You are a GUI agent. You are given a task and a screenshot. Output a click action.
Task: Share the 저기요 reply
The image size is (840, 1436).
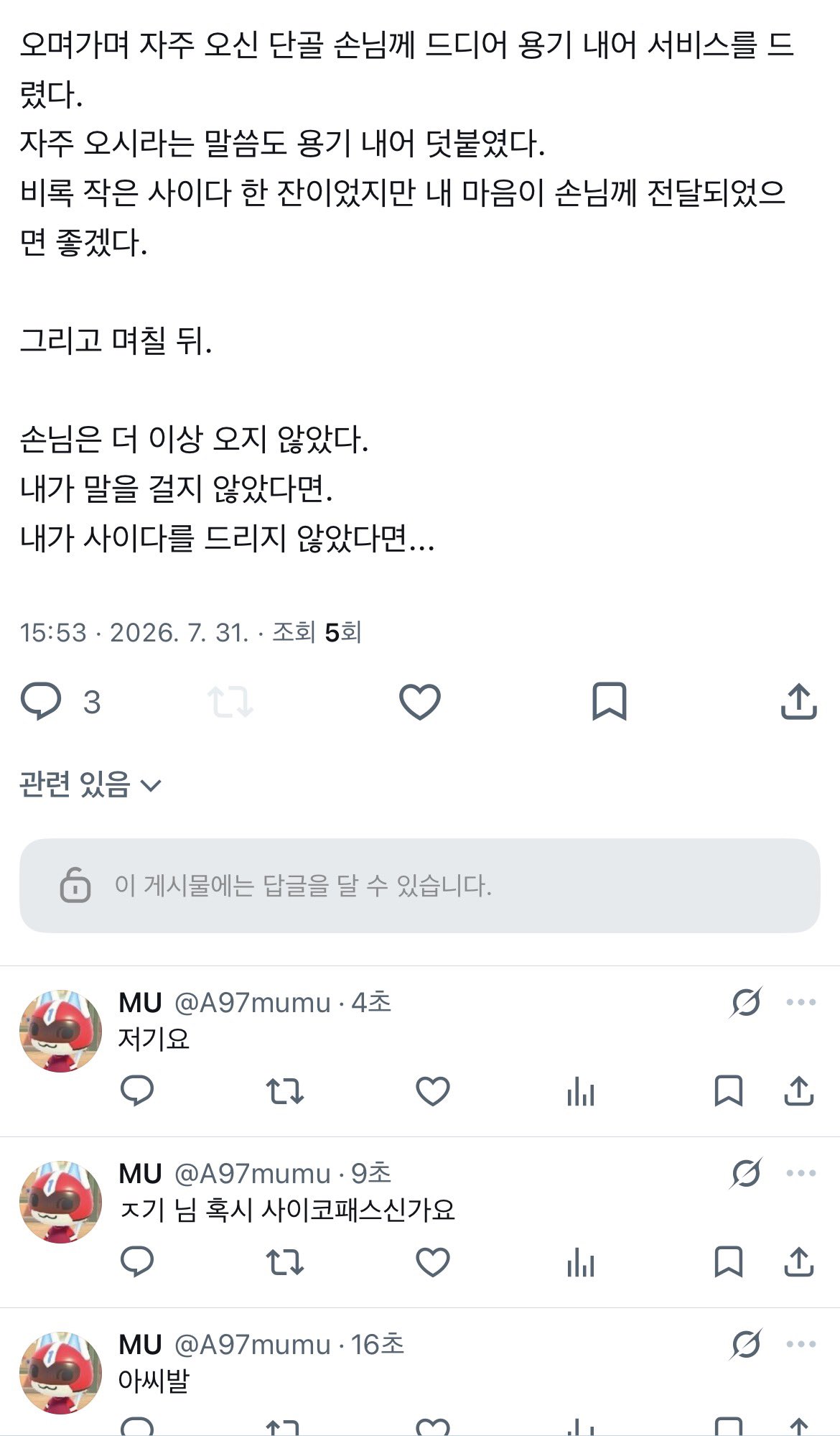tap(798, 1091)
